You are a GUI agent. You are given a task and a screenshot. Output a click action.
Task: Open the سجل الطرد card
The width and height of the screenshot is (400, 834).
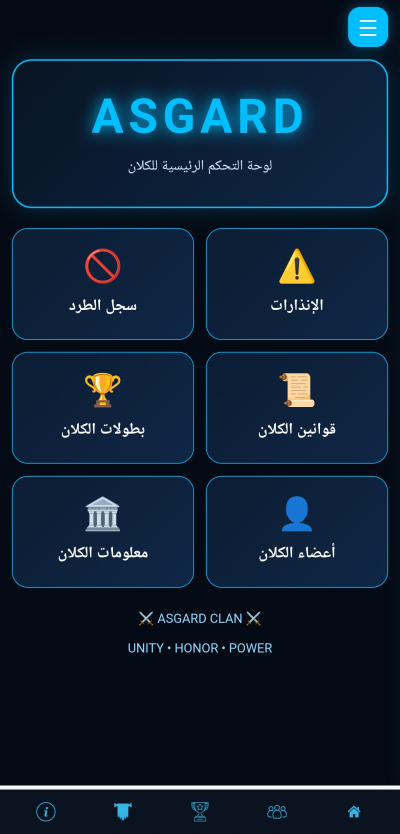[103, 284]
